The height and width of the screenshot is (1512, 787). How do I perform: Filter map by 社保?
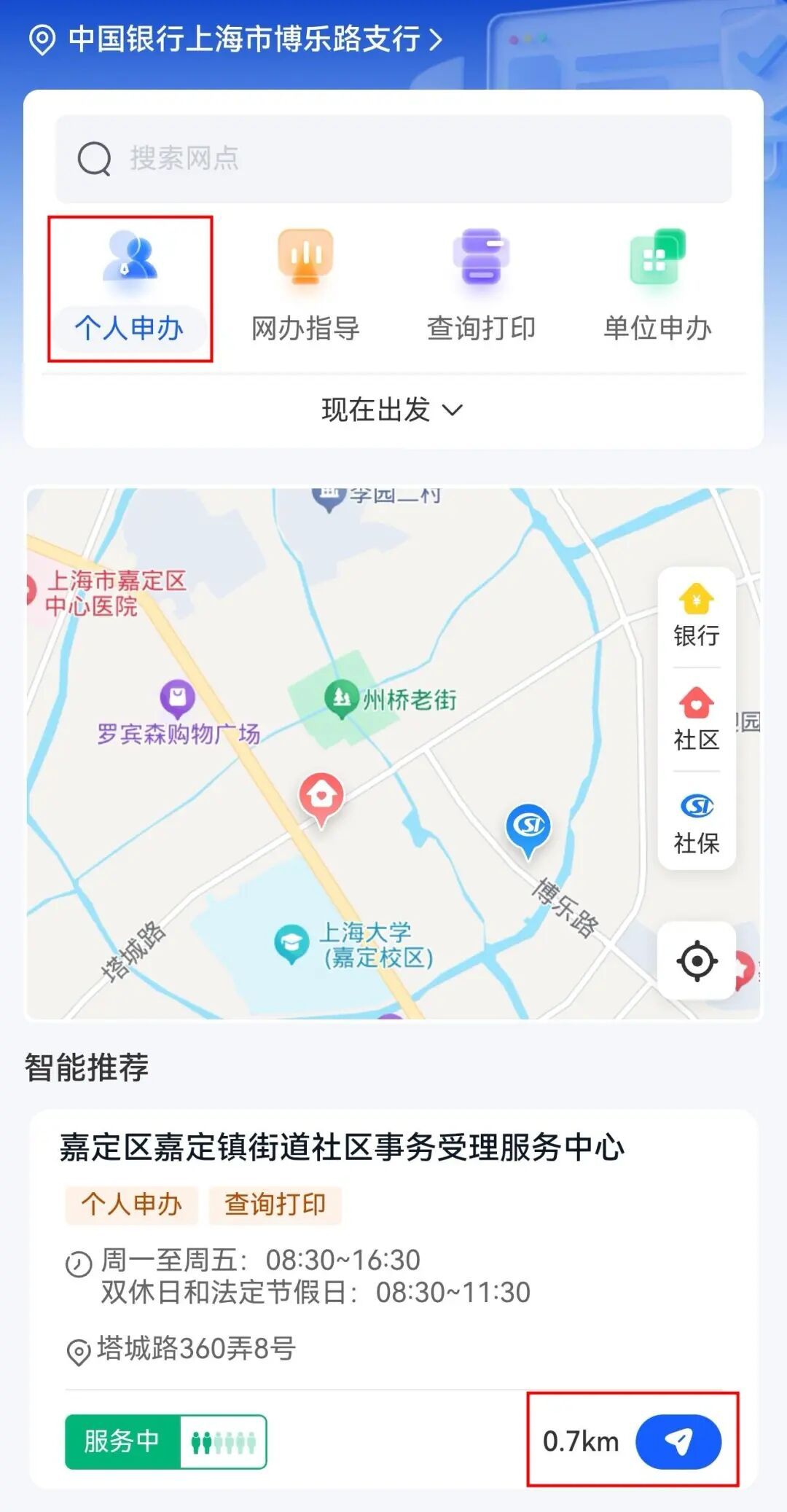[x=697, y=823]
